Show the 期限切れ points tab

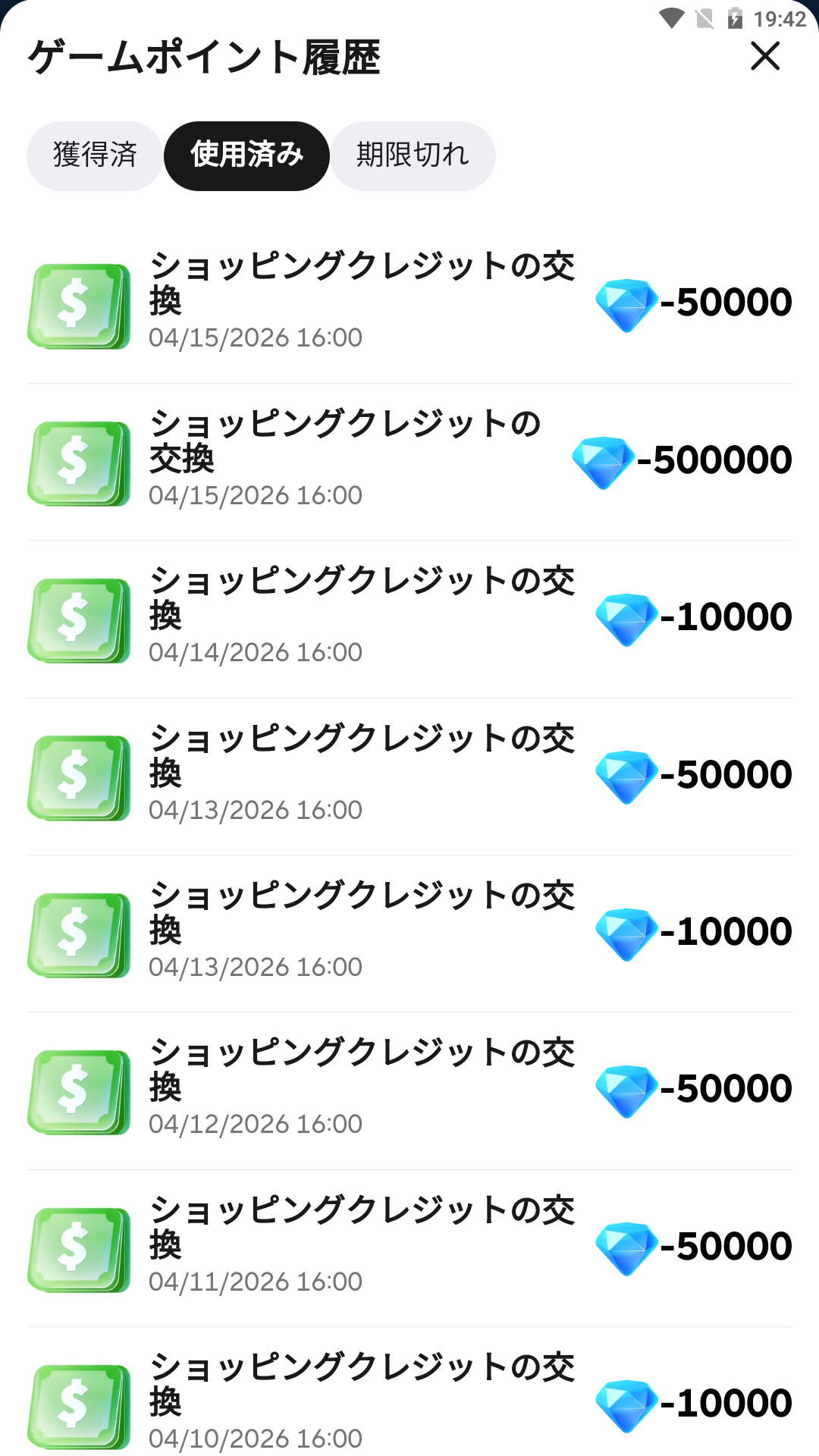pyautogui.click(x=413, y=155)
